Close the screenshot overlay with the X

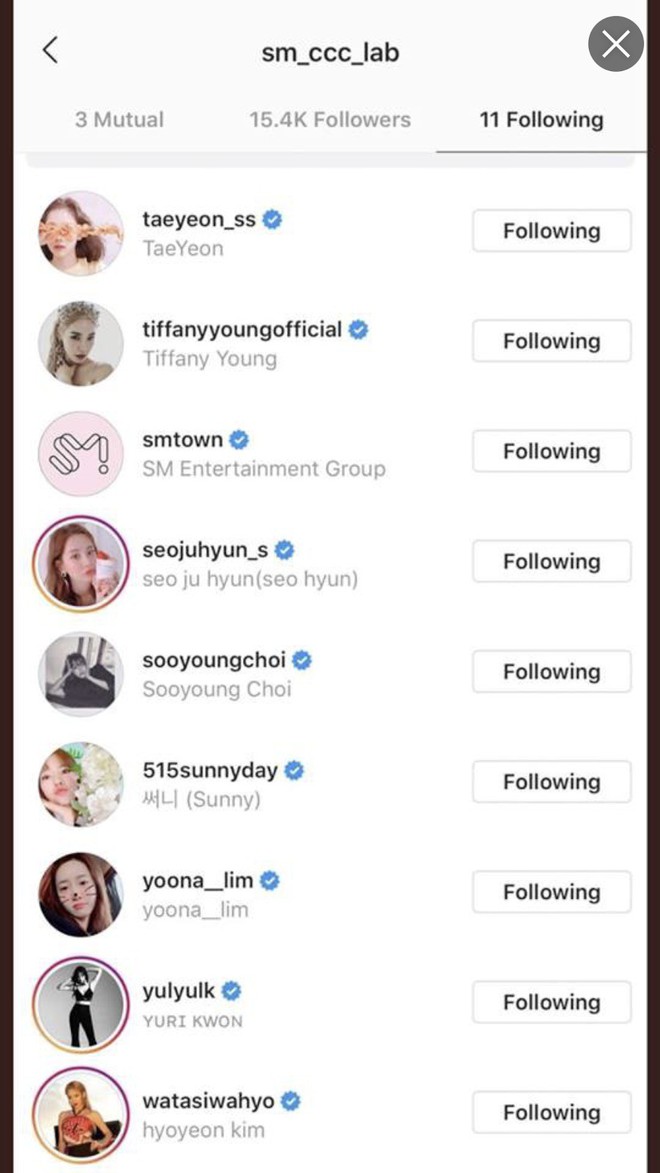click(615, 45)
